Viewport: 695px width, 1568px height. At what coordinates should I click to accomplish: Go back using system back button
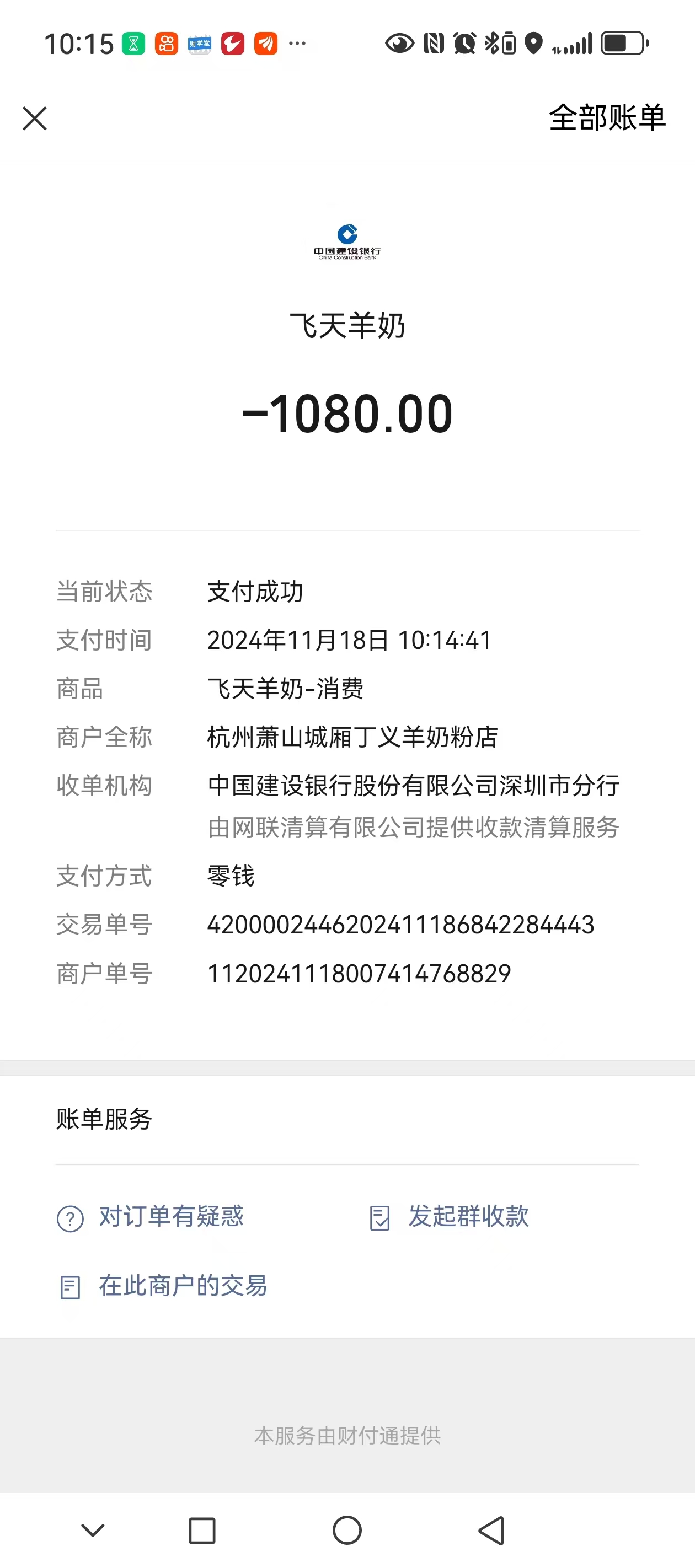click(x=491, y=1531)
